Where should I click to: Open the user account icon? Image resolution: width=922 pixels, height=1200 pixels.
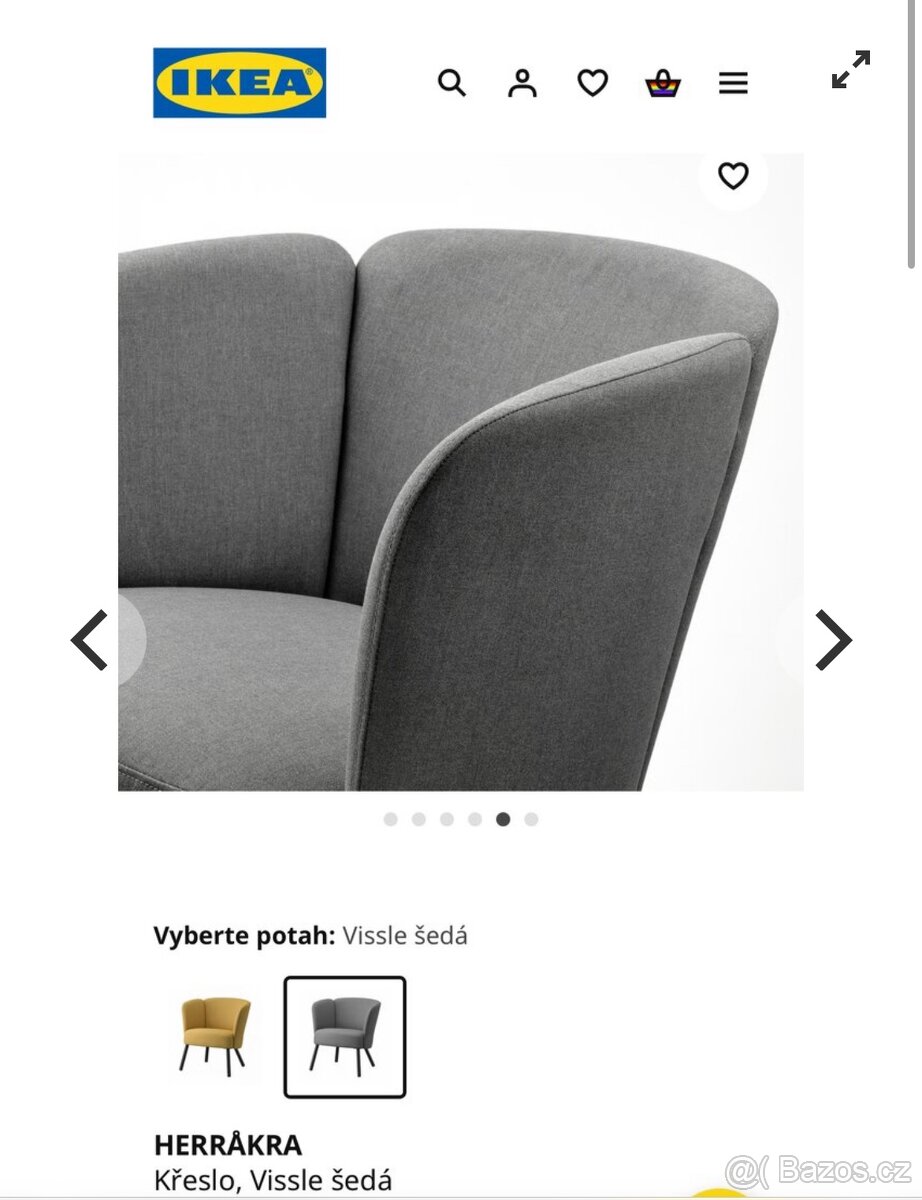coord(522,83)
